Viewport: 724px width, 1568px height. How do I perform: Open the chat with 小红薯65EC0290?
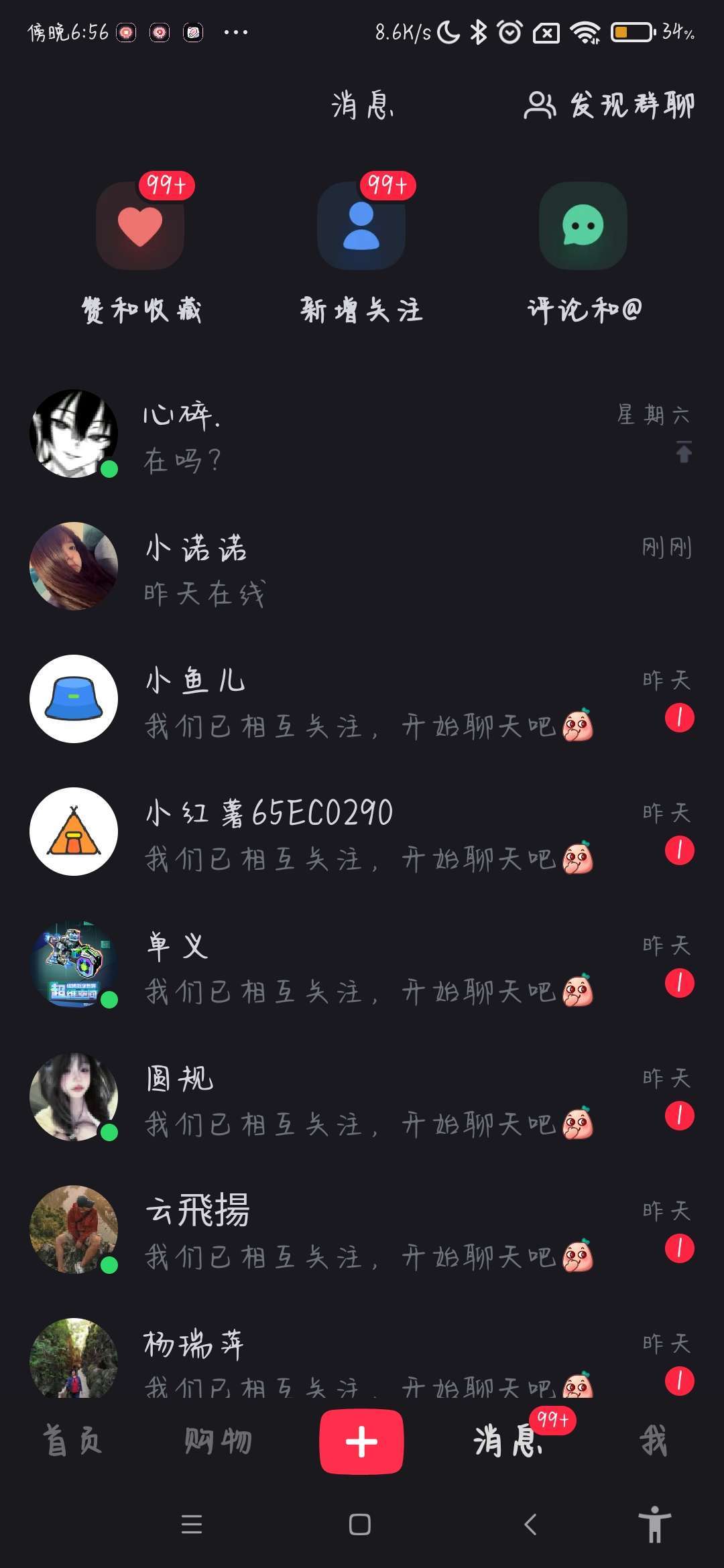pos(362,832)
